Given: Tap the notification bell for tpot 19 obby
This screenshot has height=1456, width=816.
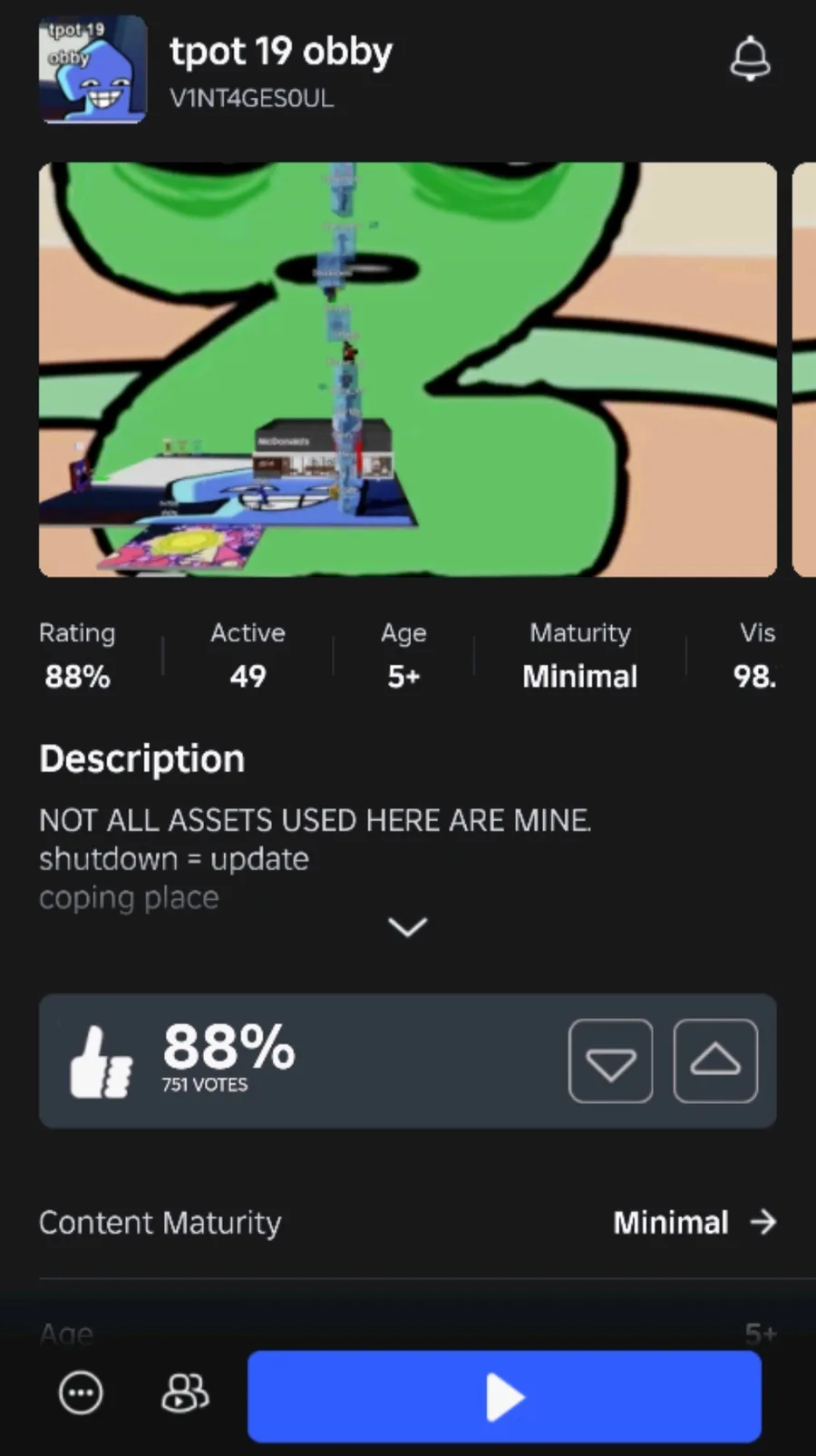Looking at the screenshot, I should [750, 60].
